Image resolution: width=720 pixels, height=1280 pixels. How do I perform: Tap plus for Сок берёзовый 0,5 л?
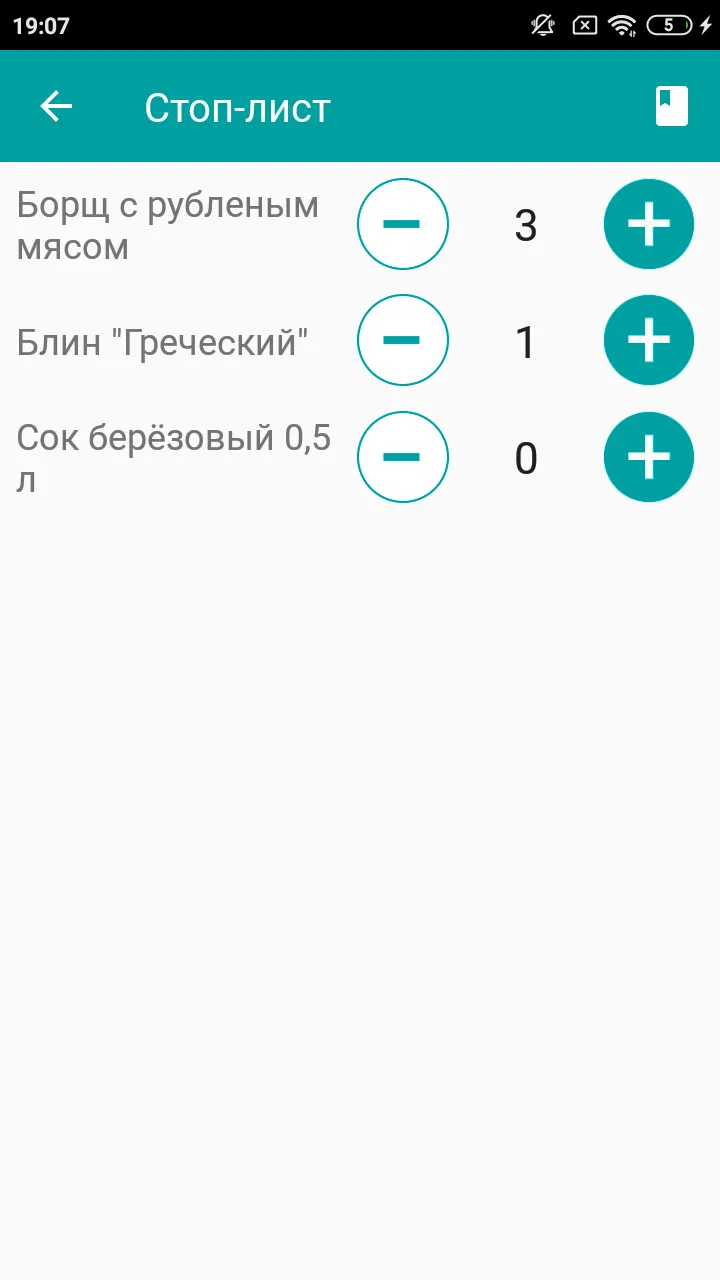(649, 457)
